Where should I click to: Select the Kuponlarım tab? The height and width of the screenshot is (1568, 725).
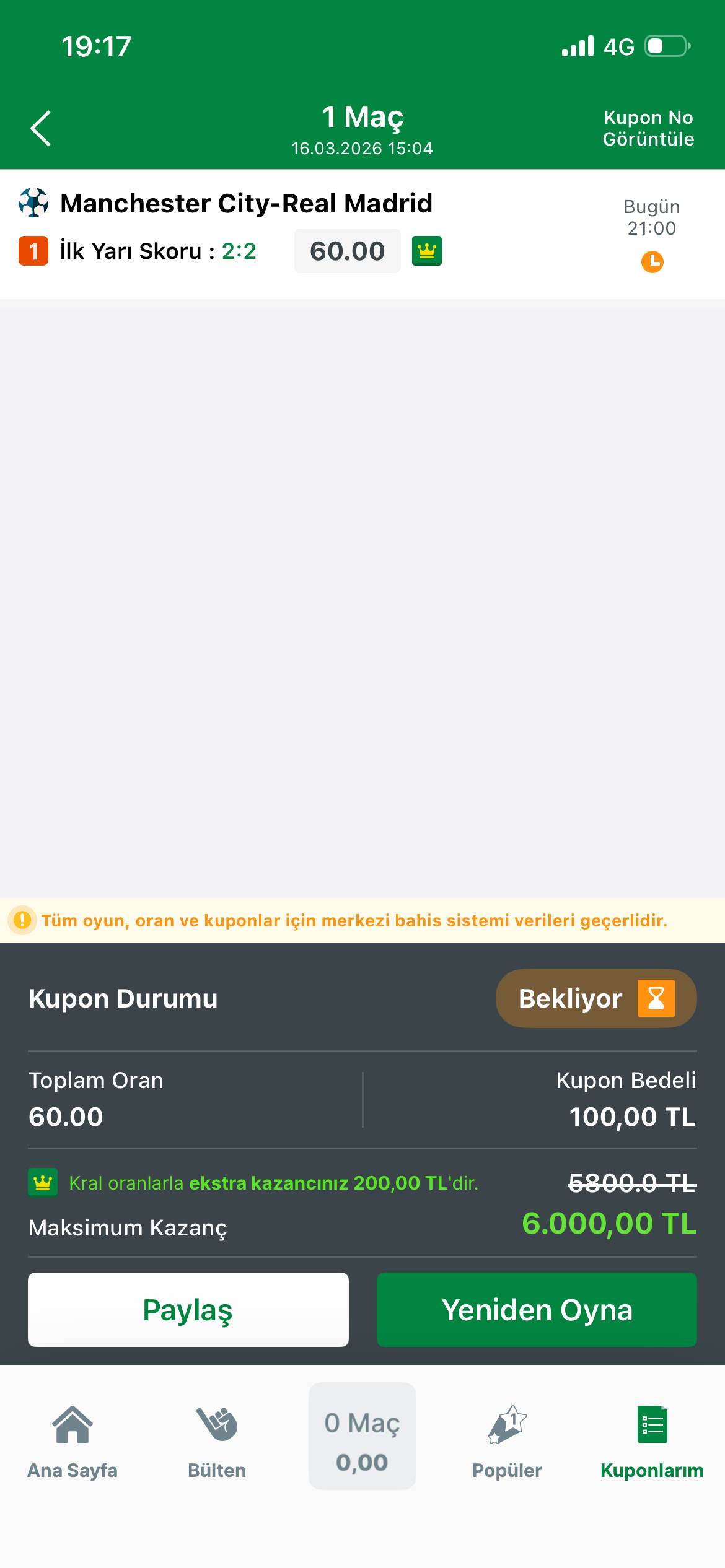(652, 1442)
